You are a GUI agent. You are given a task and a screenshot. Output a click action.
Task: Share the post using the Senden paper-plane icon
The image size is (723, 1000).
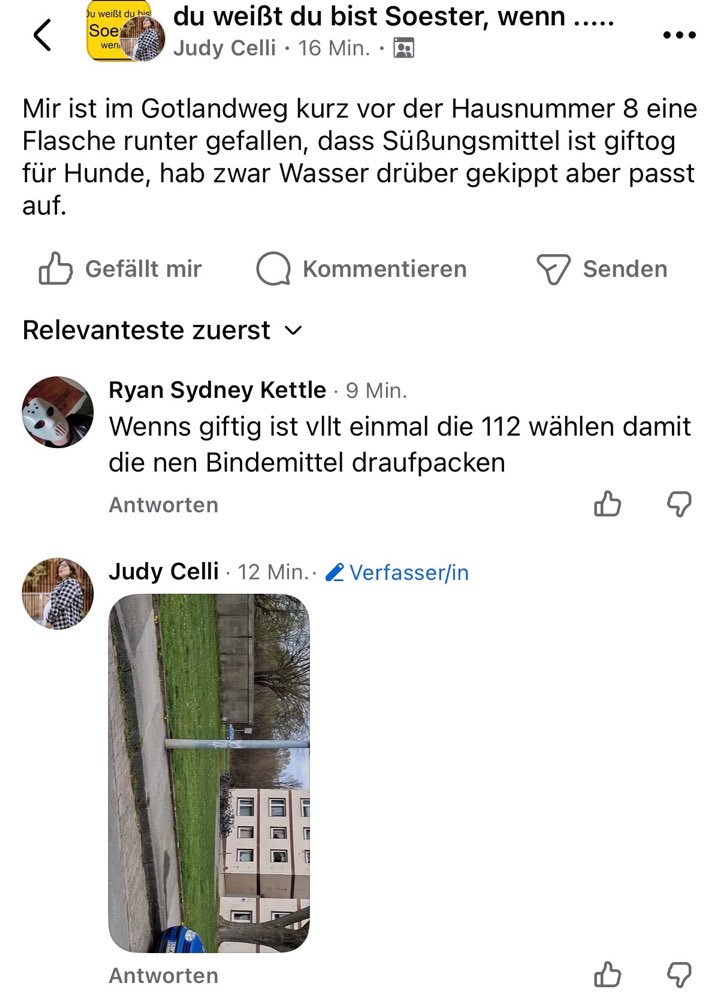click(x=552, y=268)
